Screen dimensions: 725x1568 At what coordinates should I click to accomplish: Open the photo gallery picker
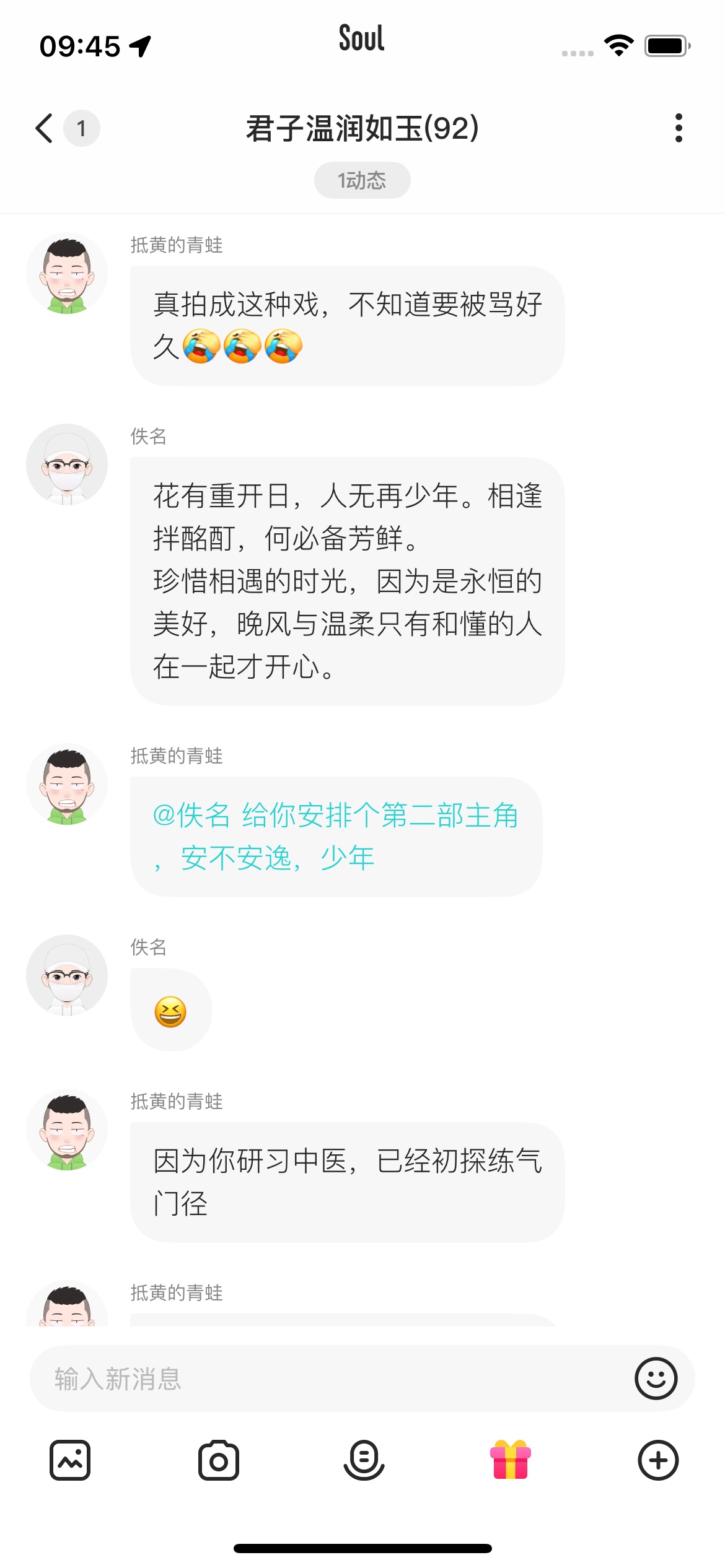(70, 1460)
